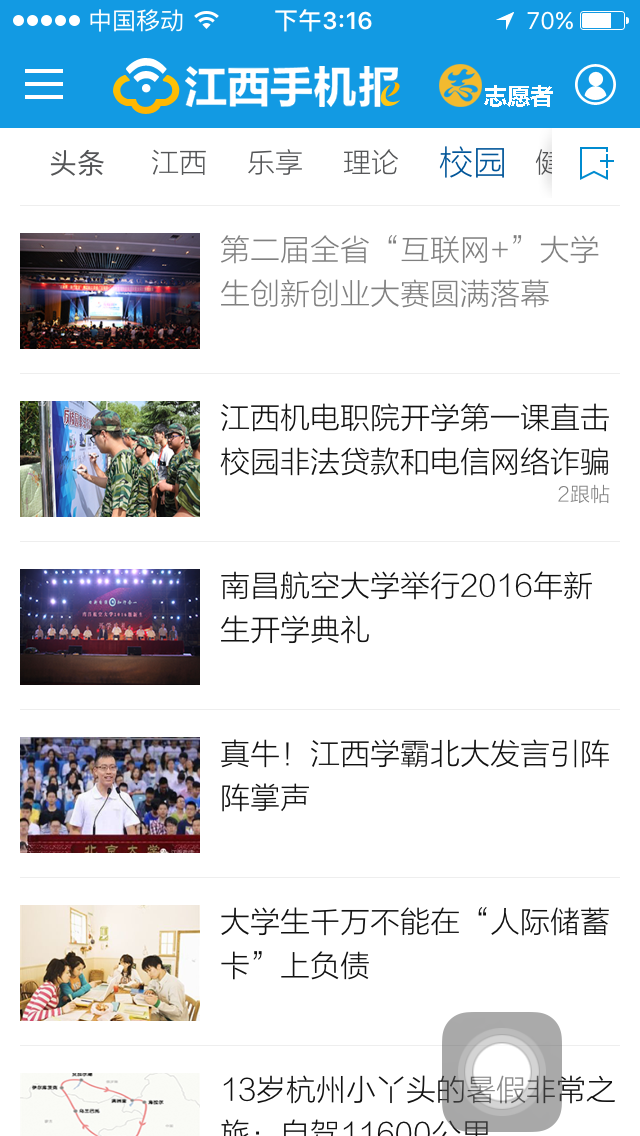Open article 第二届全省“互联网+”大学生创新创业大赛圆满落幕

(409, 272)
